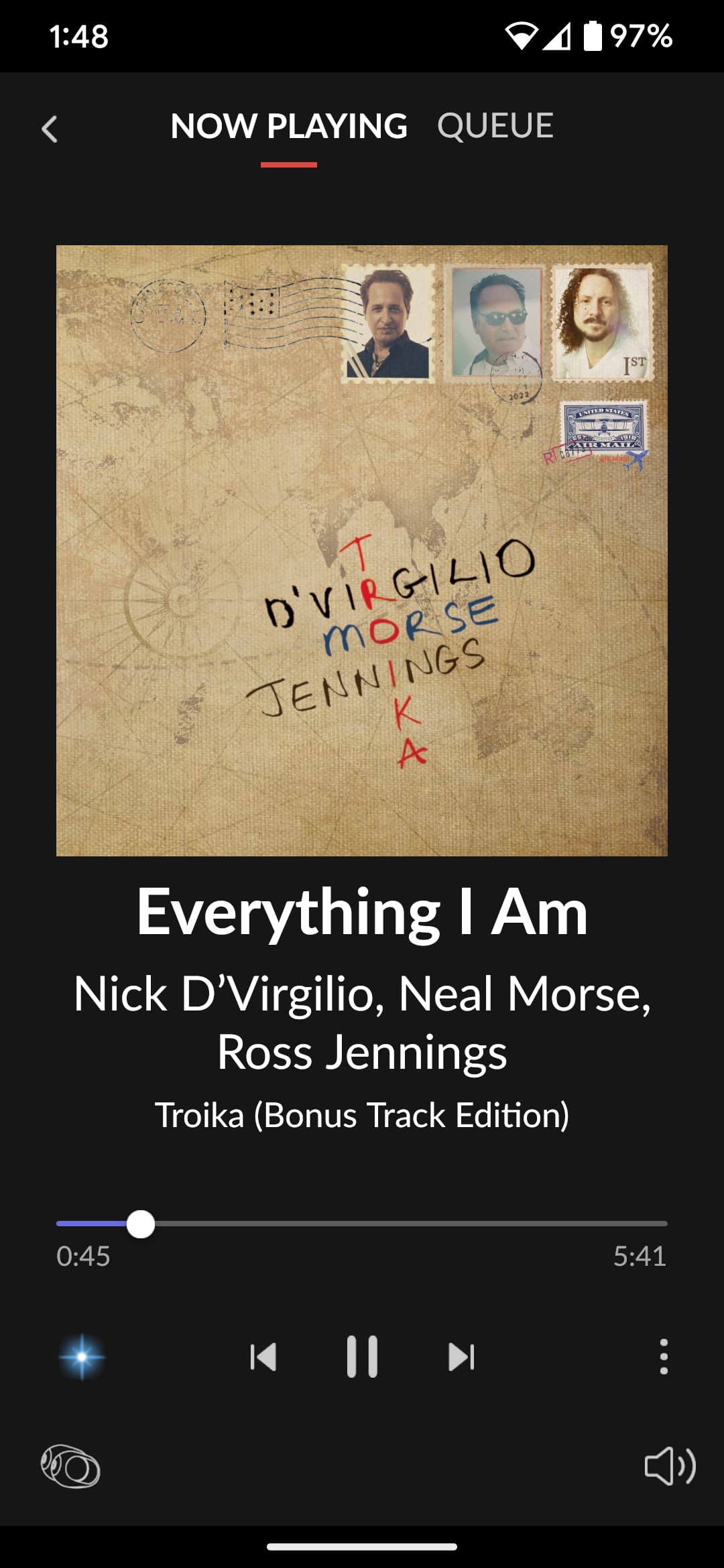724x1568 pixels.
Task: Go back using the top-left arrow
Action: pyautogui.click(x=50, y=129)
